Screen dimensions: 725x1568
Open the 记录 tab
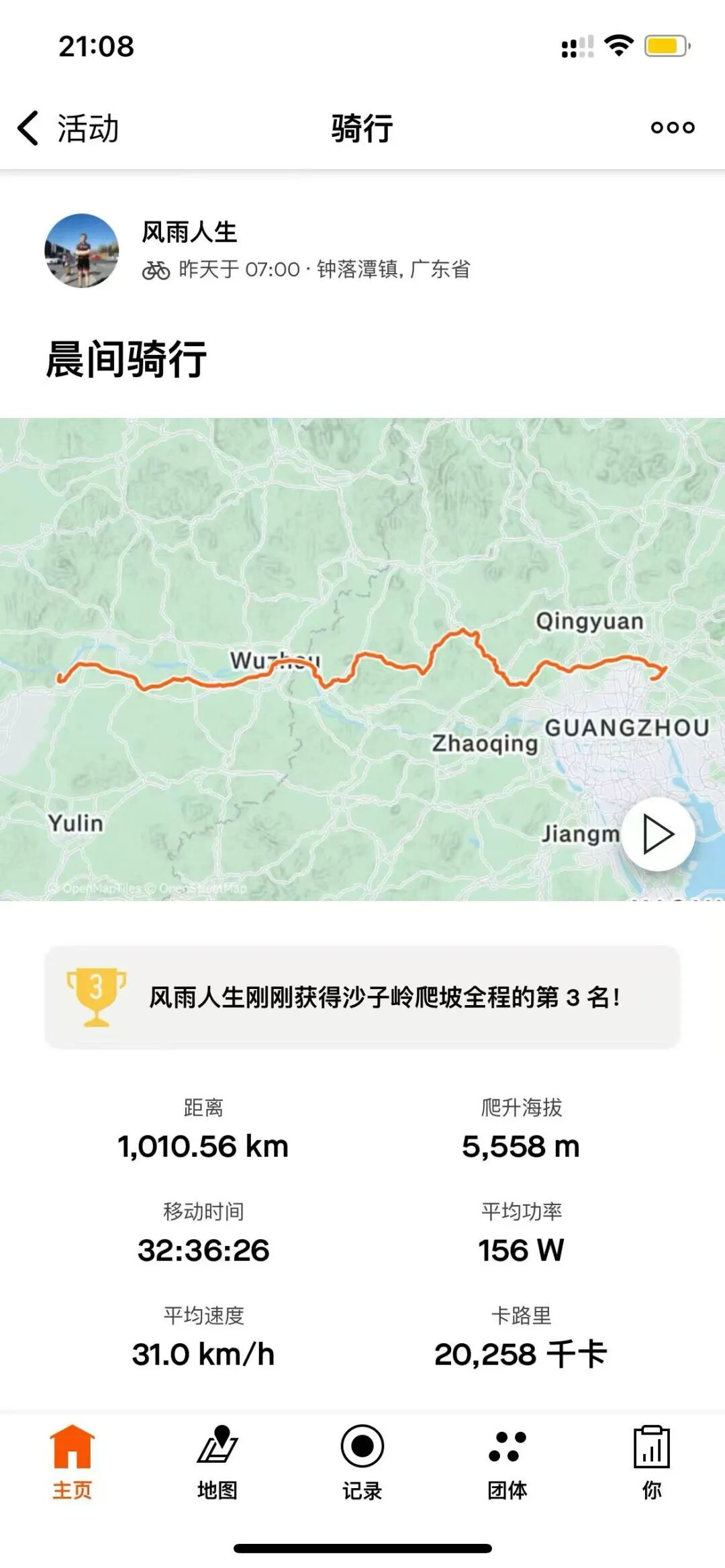[x=362, y=1463]
